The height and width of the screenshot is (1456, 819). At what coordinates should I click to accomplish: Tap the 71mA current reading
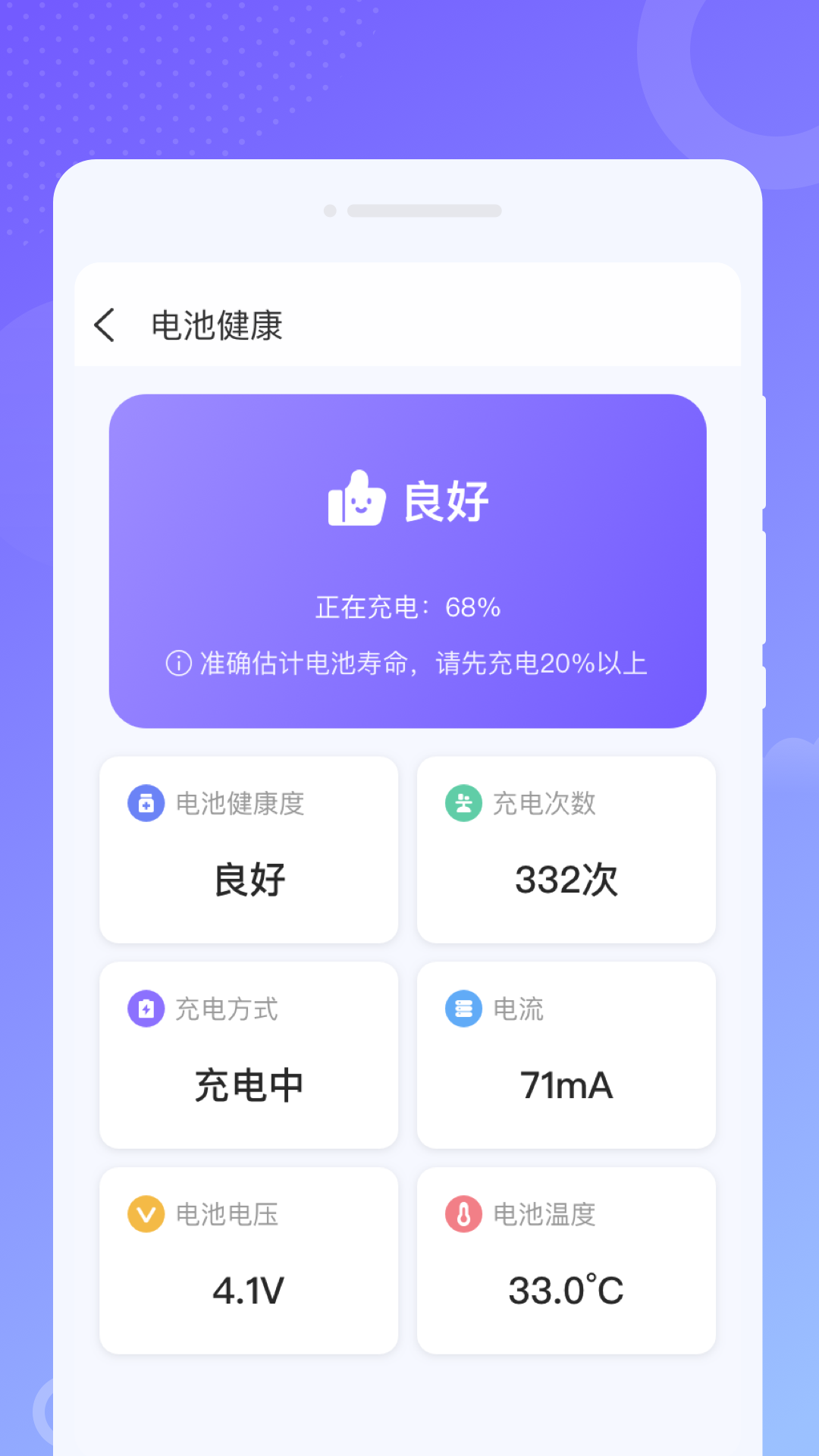coord(566,1084)
